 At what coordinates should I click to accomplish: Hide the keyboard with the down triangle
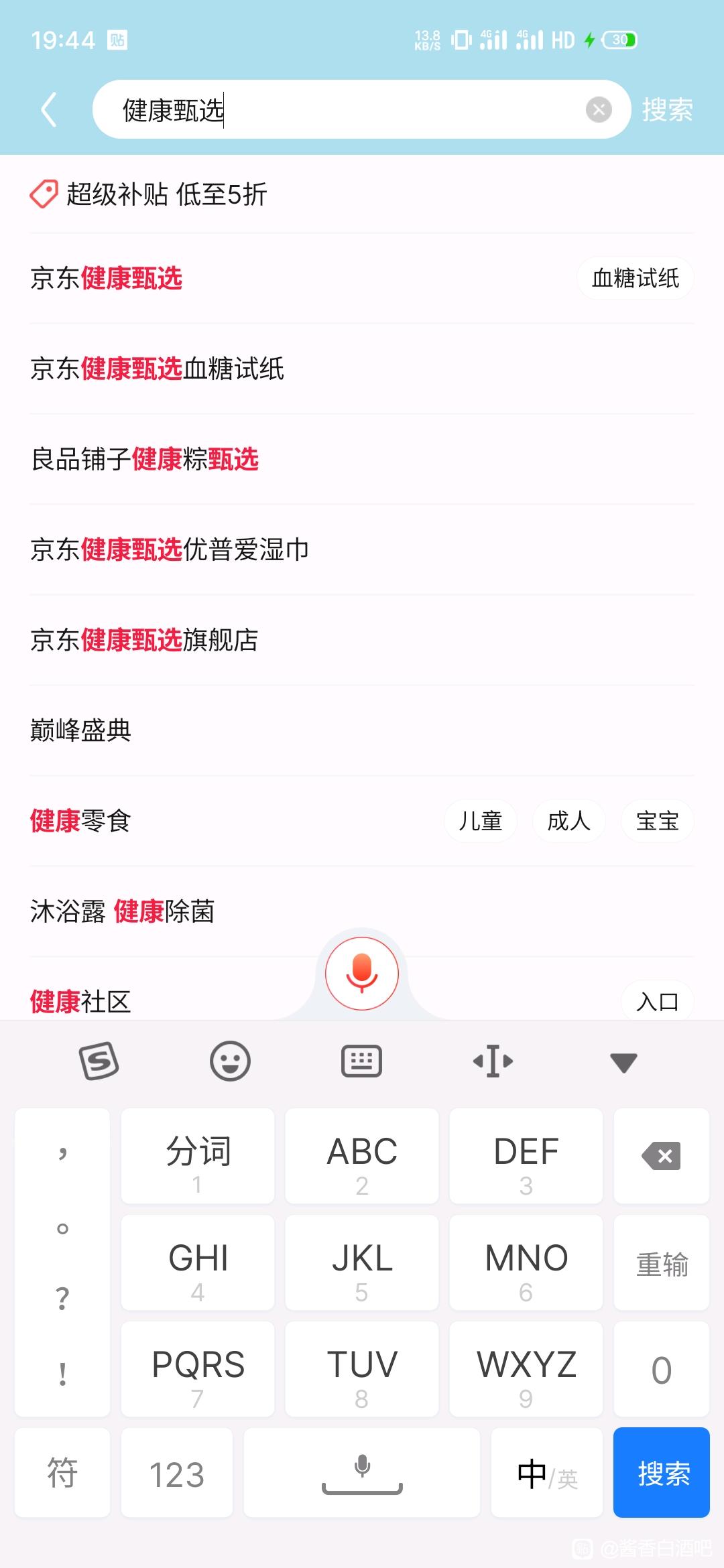click(x=623, y=1062)
